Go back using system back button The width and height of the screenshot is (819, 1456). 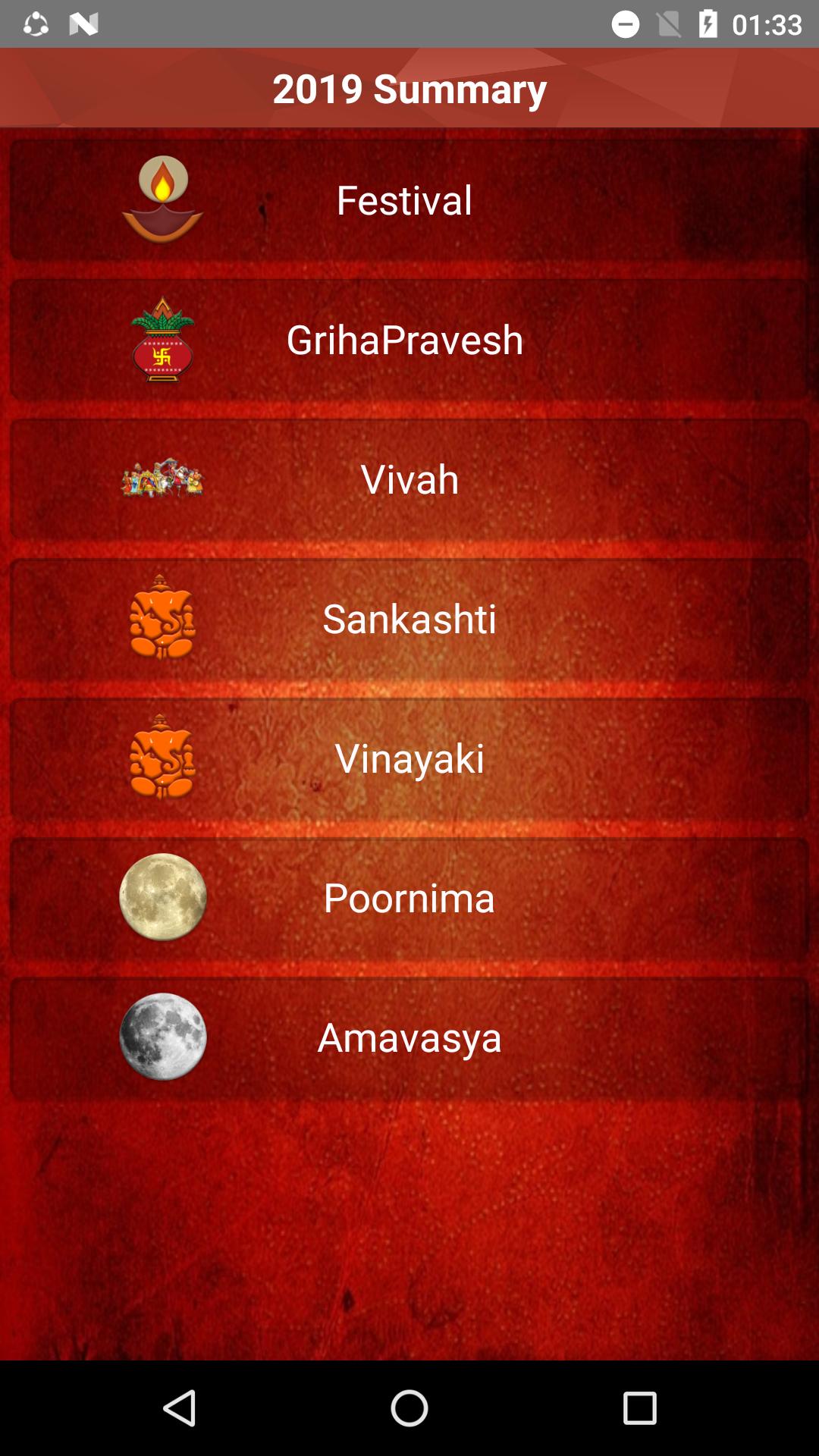tap(180, 1408)
